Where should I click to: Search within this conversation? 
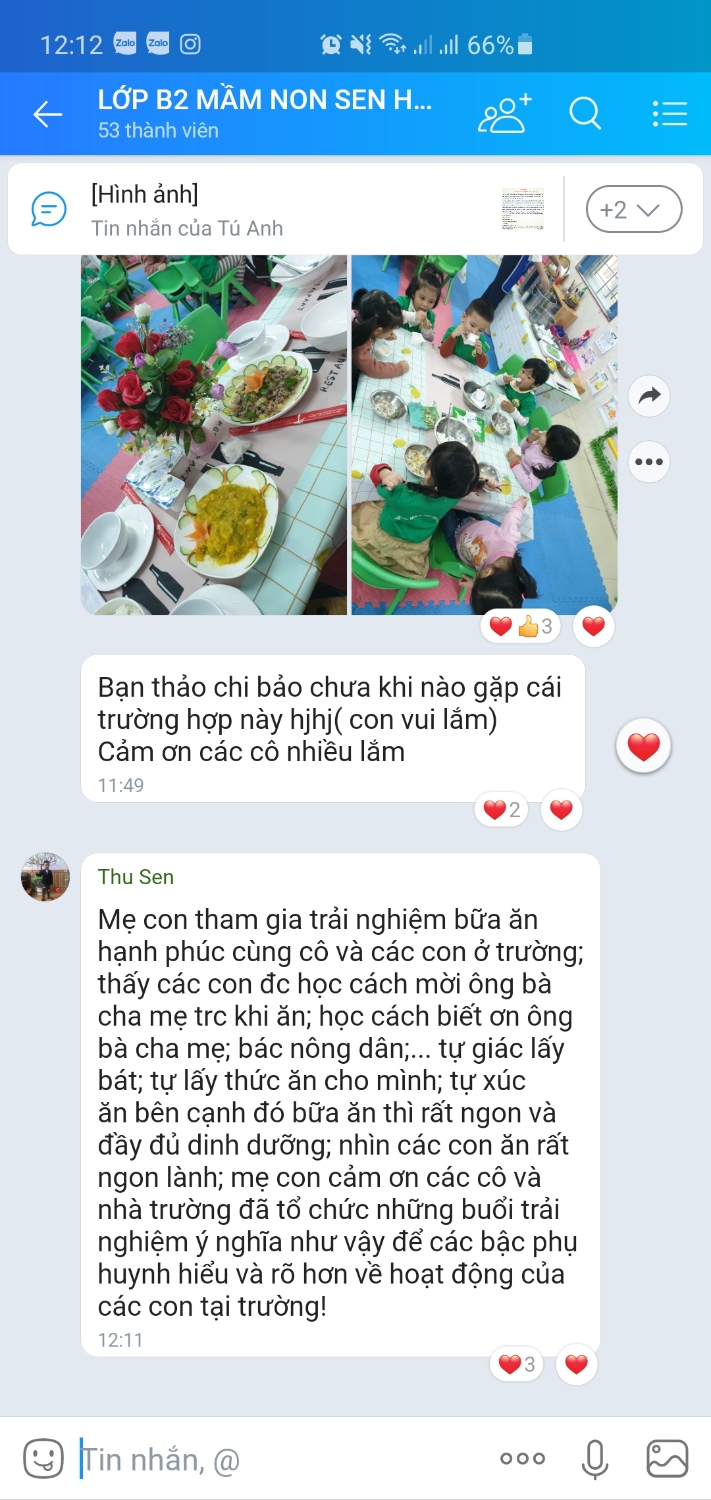[x=585, y=114]
